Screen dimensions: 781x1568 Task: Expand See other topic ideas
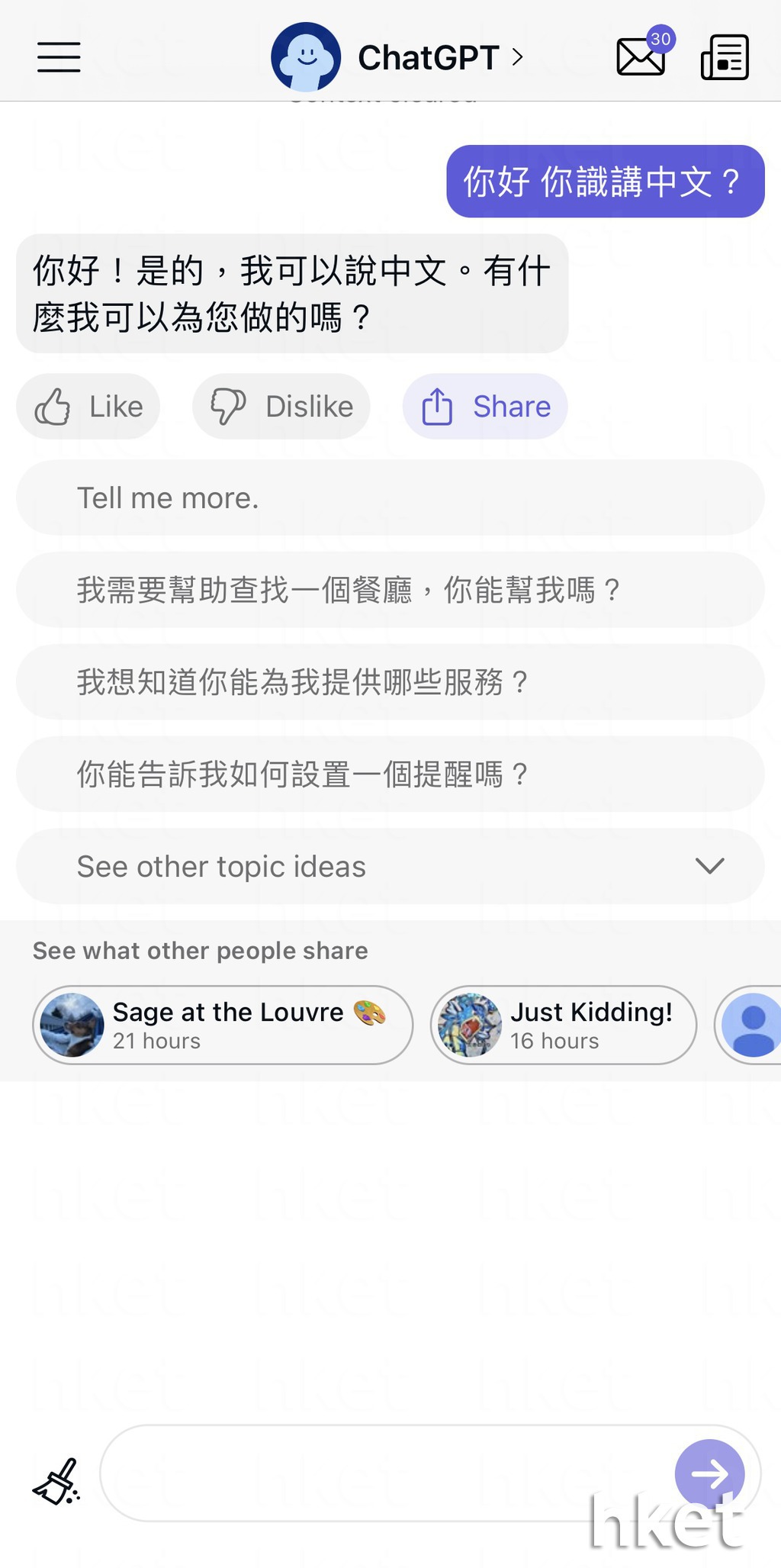(390, 867)
